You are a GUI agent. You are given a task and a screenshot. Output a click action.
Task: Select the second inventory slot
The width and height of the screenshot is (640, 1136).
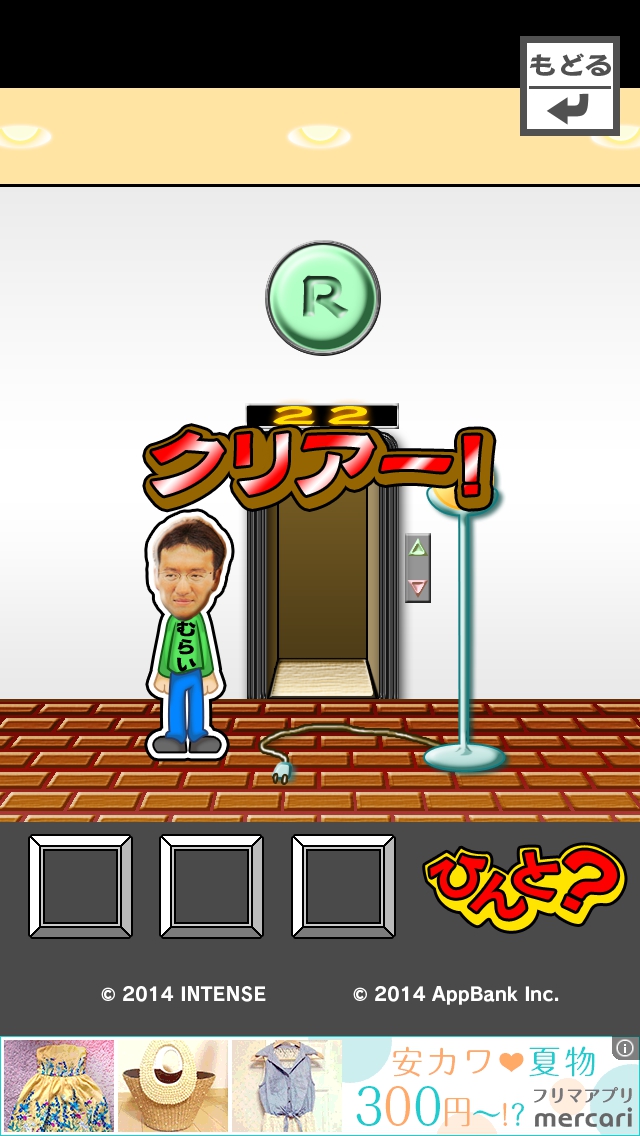coord(211,886)
